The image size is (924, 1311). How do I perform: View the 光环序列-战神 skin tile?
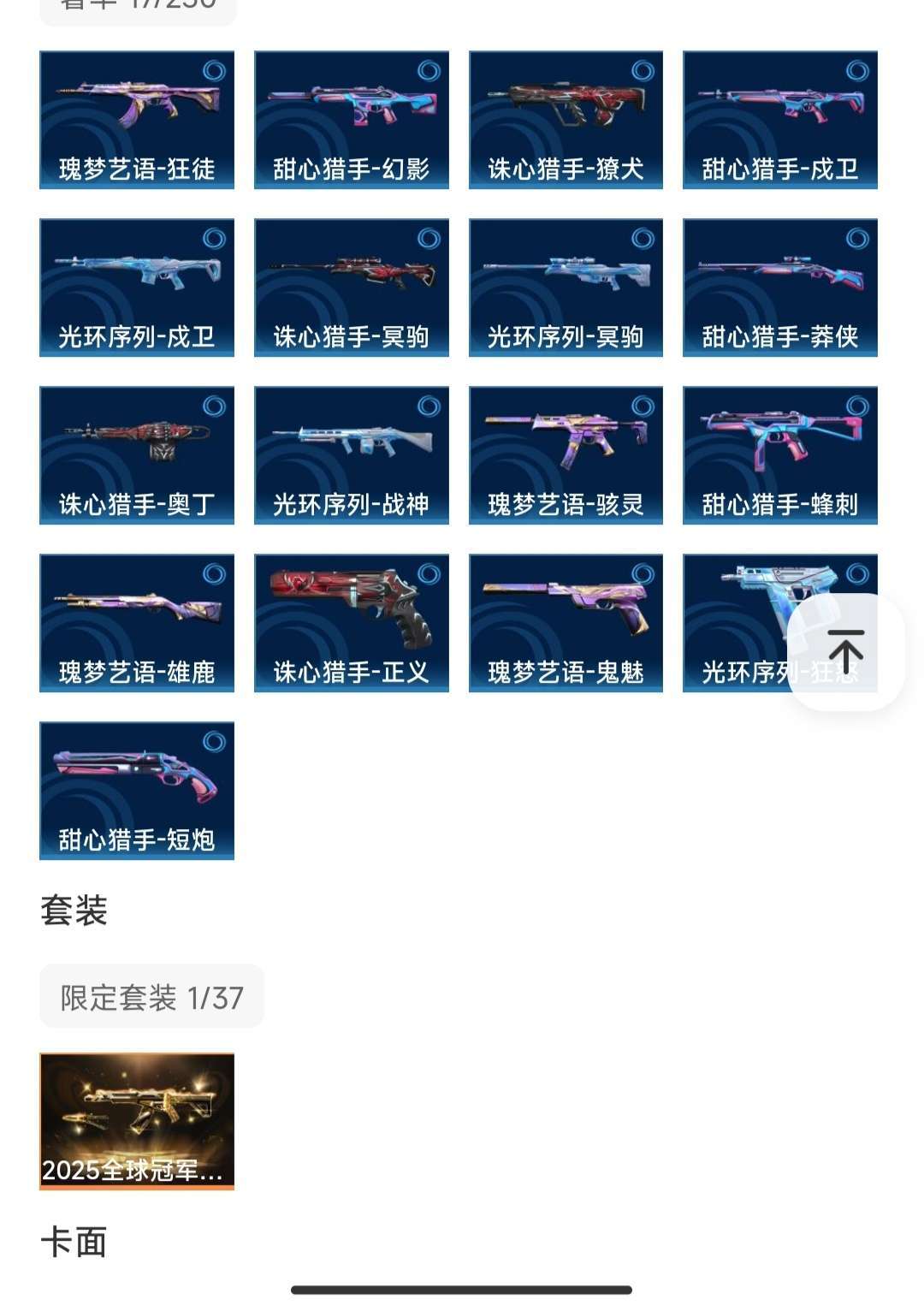click(x=352, y=455)
